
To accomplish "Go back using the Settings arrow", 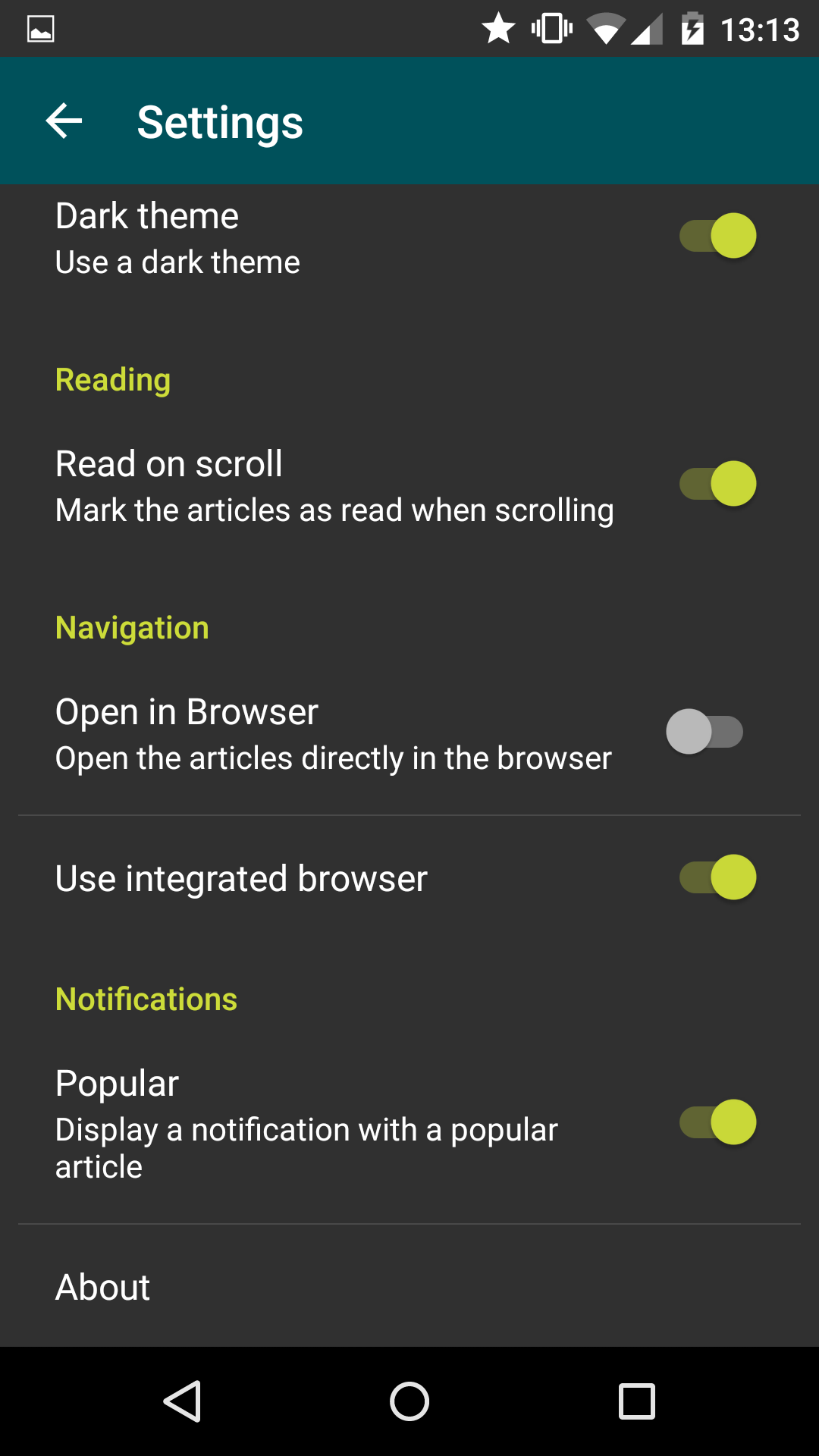I will tap(64, 121).
